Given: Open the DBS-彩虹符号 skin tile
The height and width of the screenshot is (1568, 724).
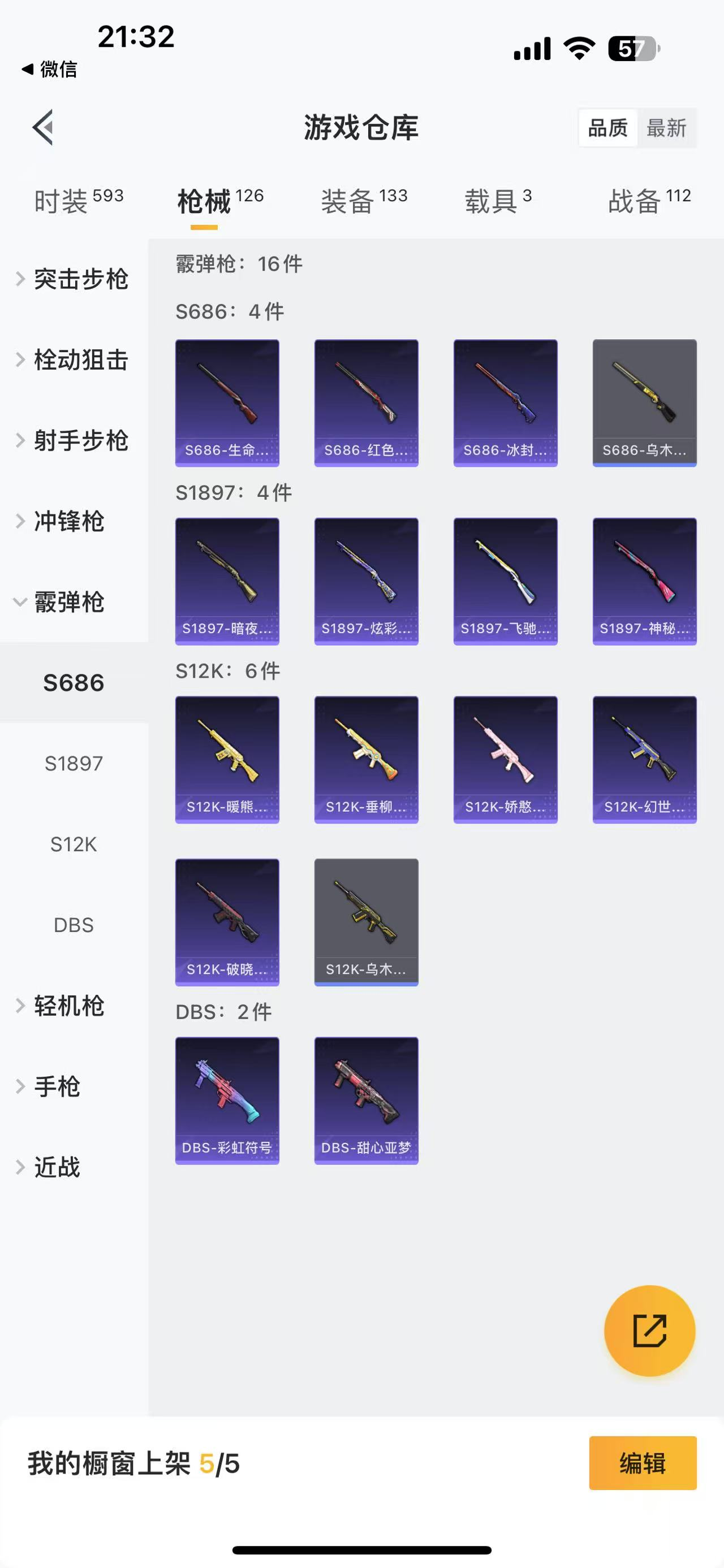Looking at the screenshot, I should click(x=227, y=1101).
